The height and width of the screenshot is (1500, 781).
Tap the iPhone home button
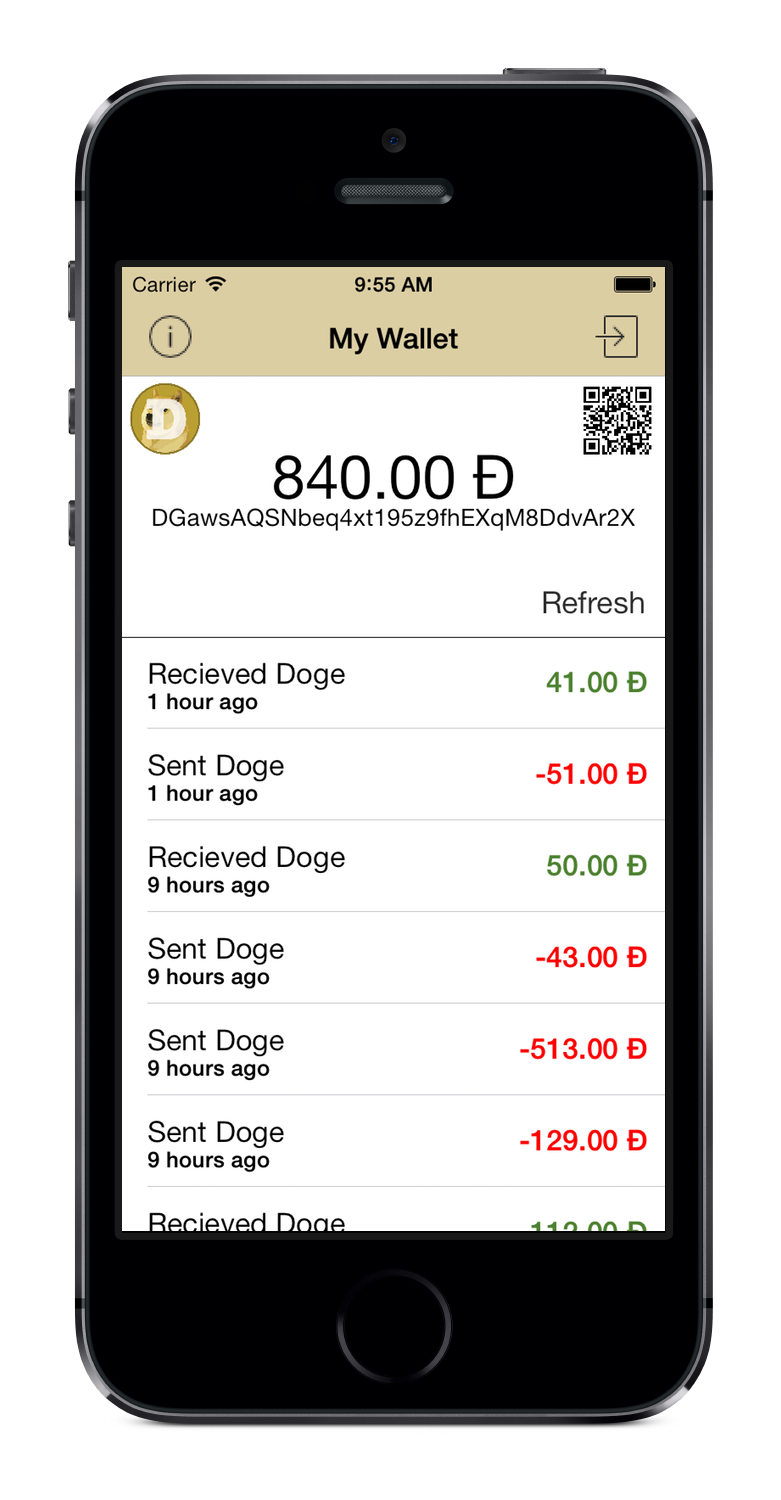[393, 1326]
